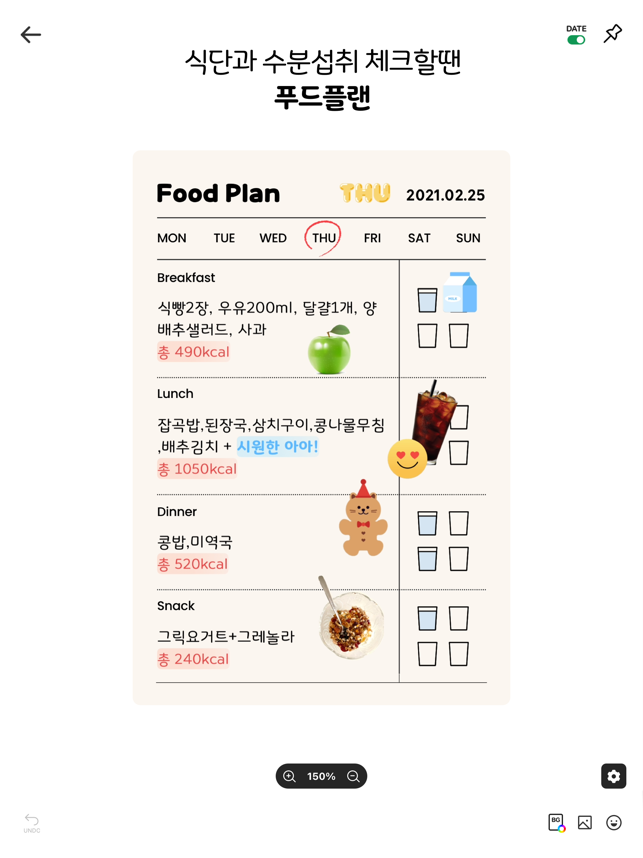Insert a picture with the image icon

[585, 823]
